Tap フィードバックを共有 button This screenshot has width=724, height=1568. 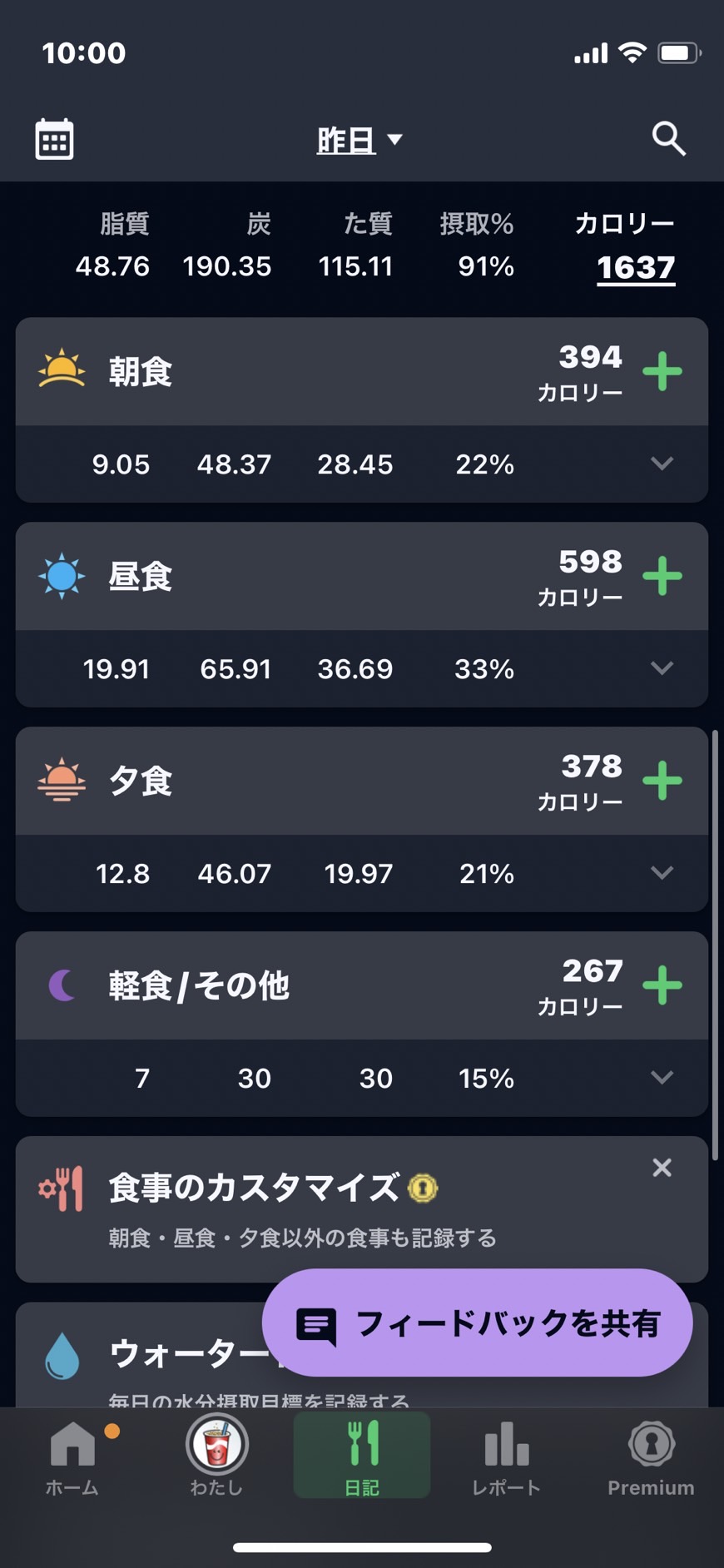pyautogui.click(x=477, y=1322)
